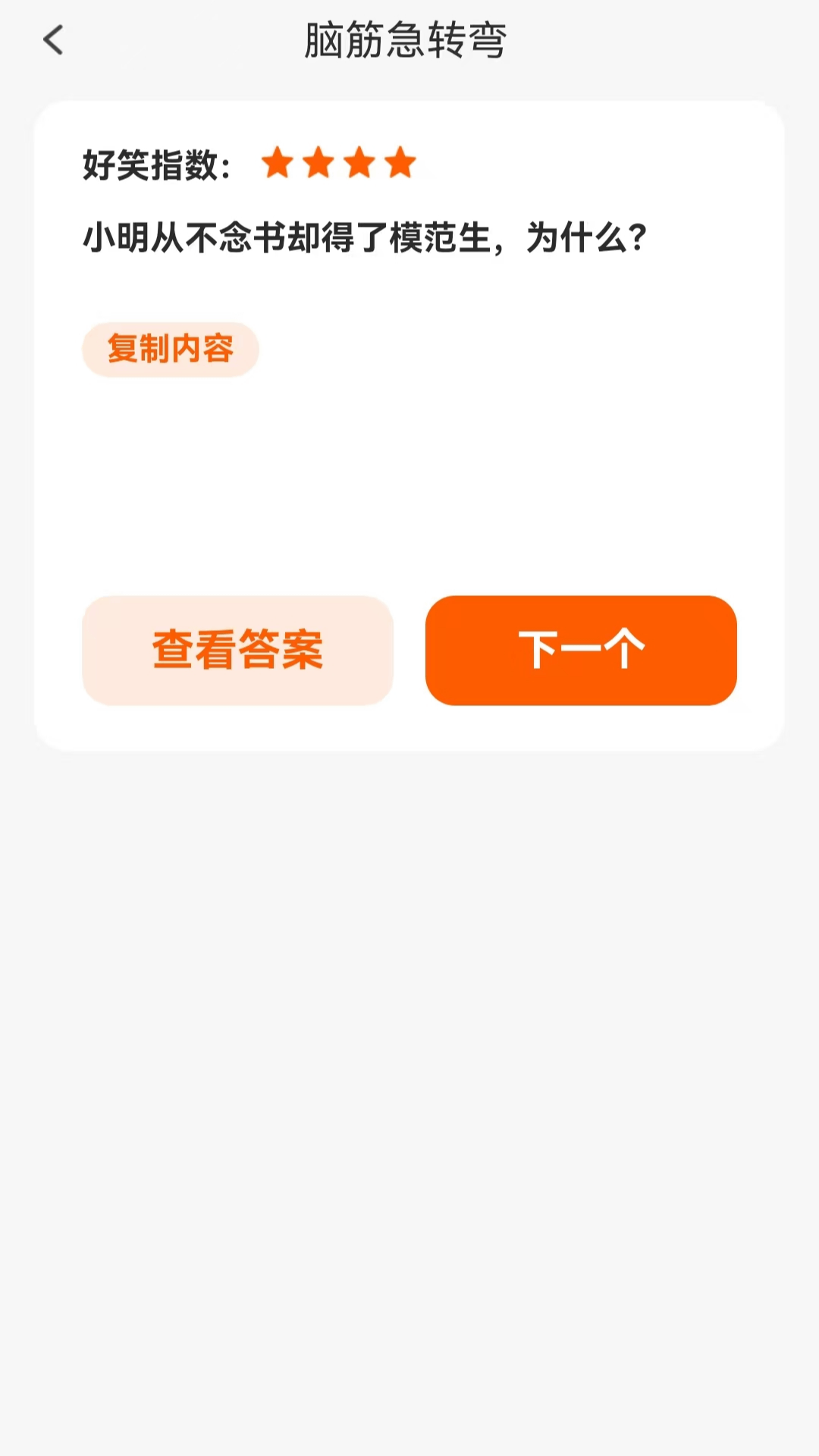The height and width of the screenshot is (1456, 819).
Task: Tap the rightmost star beside 好笑指数
Action: point(399,163)
